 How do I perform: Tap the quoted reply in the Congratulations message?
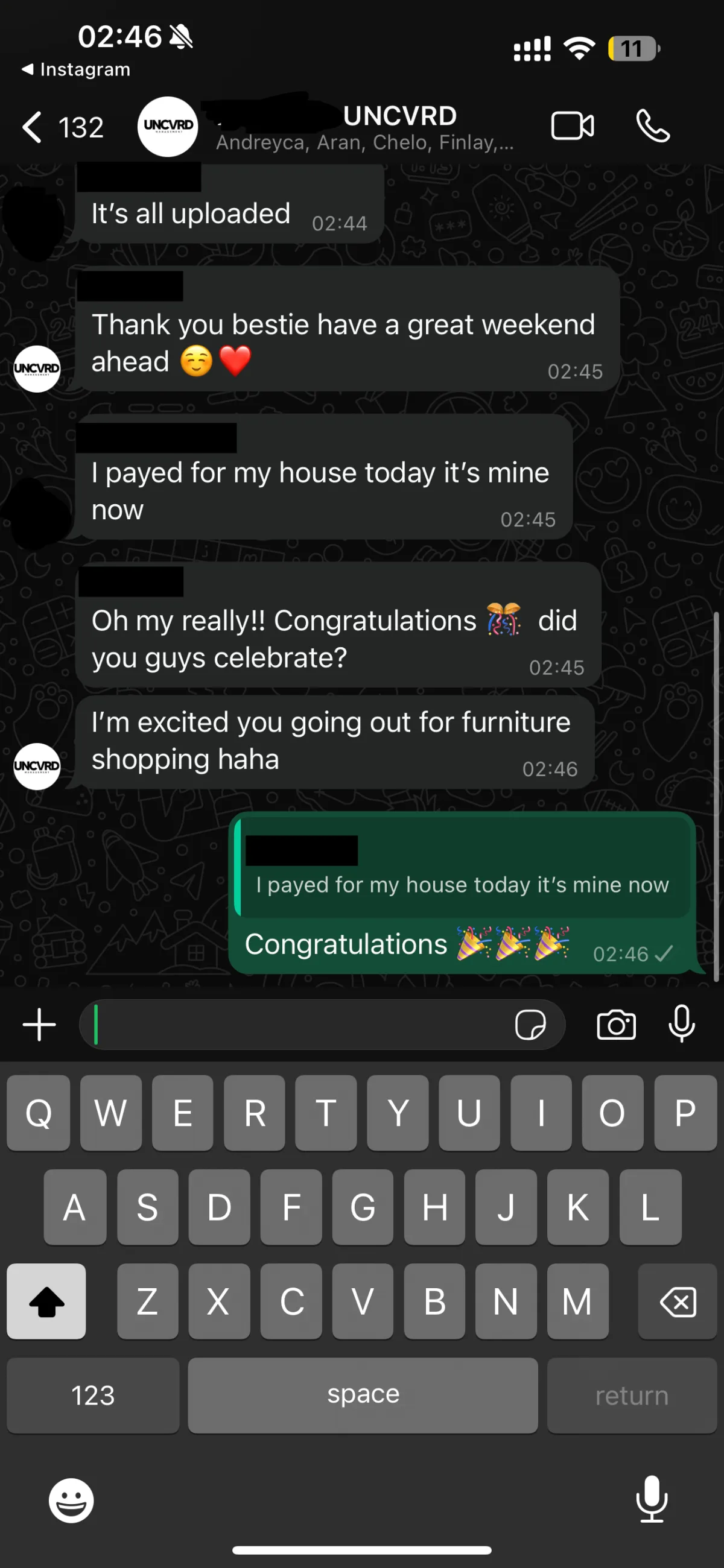(462, 867)
